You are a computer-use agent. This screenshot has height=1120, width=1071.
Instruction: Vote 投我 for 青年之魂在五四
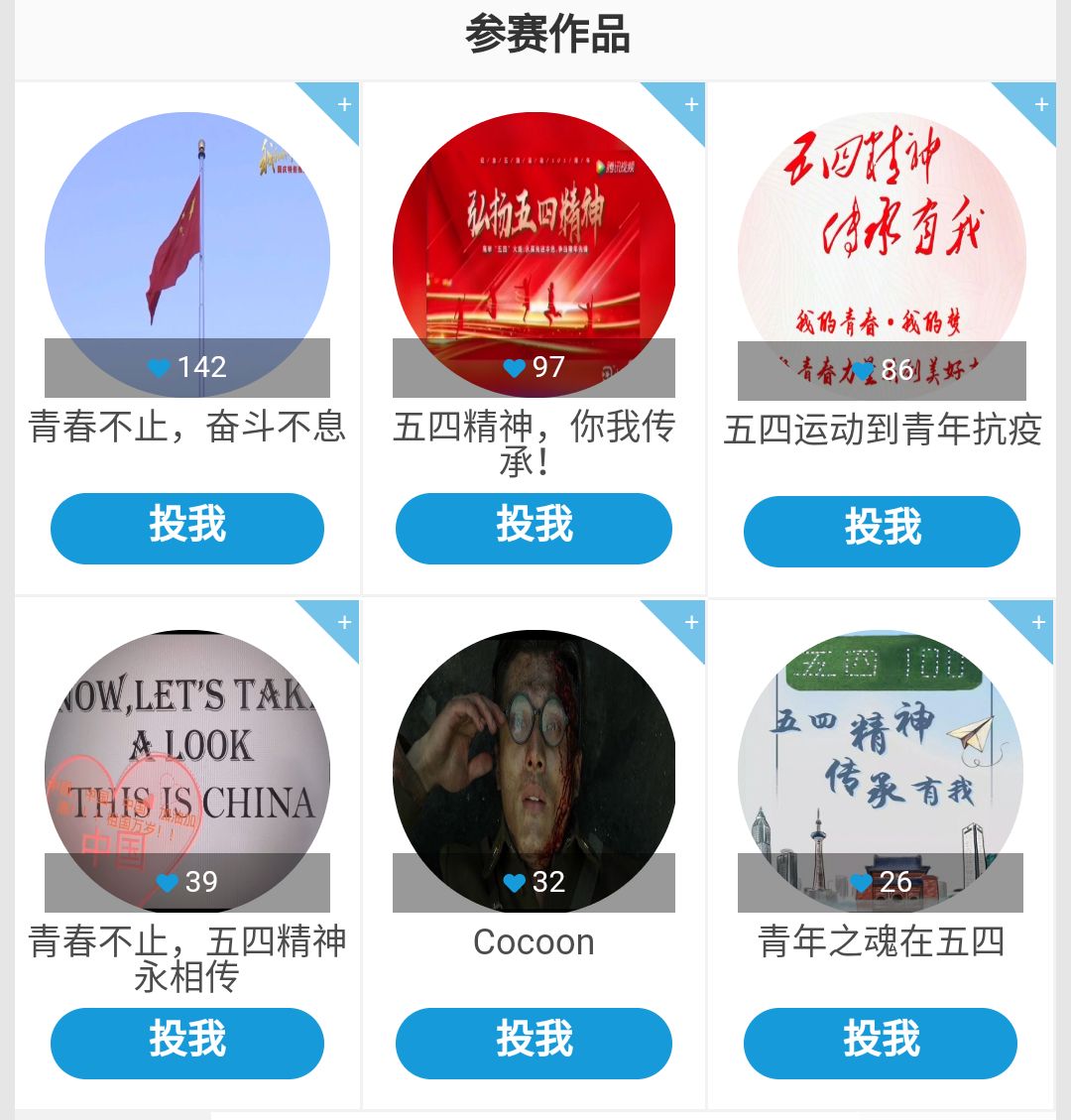pos(881,1043)
